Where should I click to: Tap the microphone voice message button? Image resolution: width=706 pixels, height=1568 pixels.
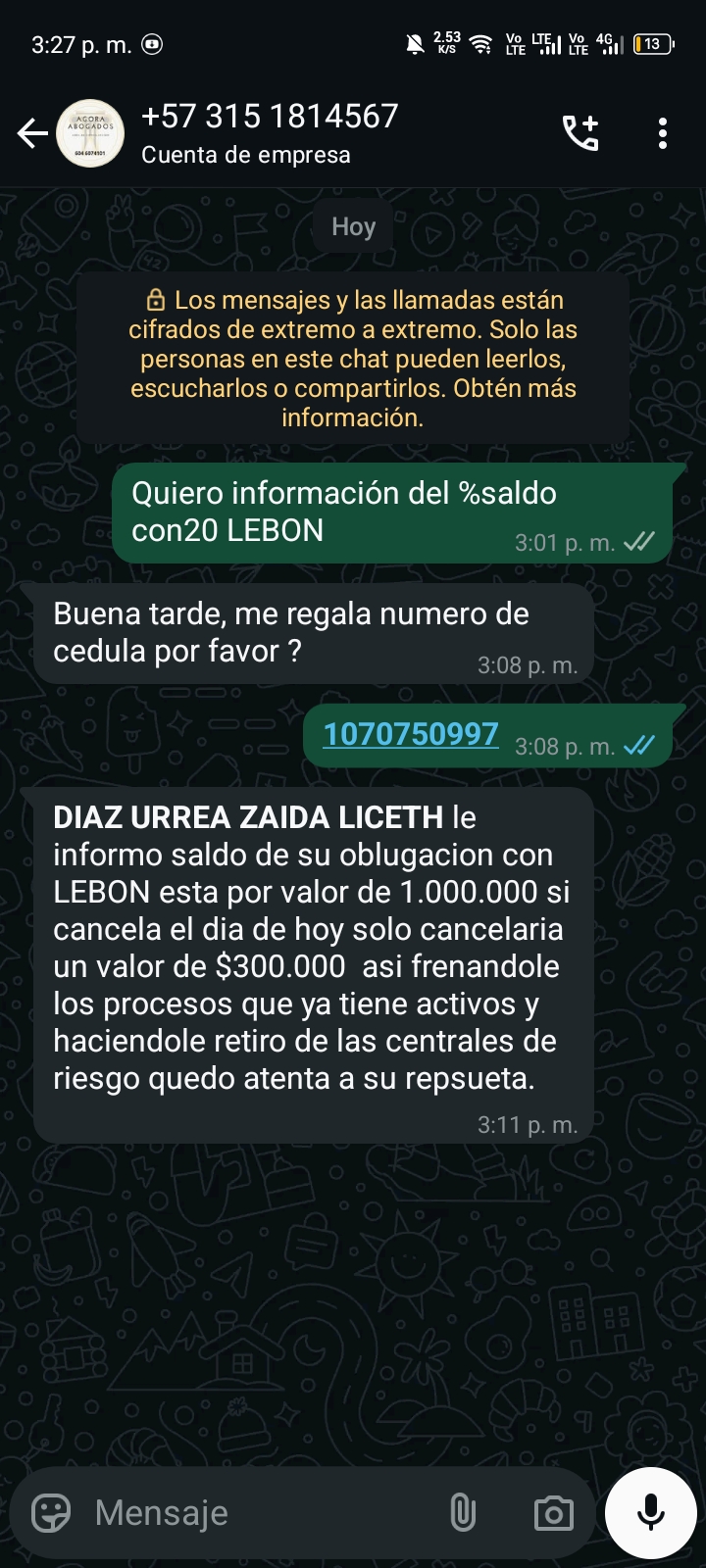651,1513
